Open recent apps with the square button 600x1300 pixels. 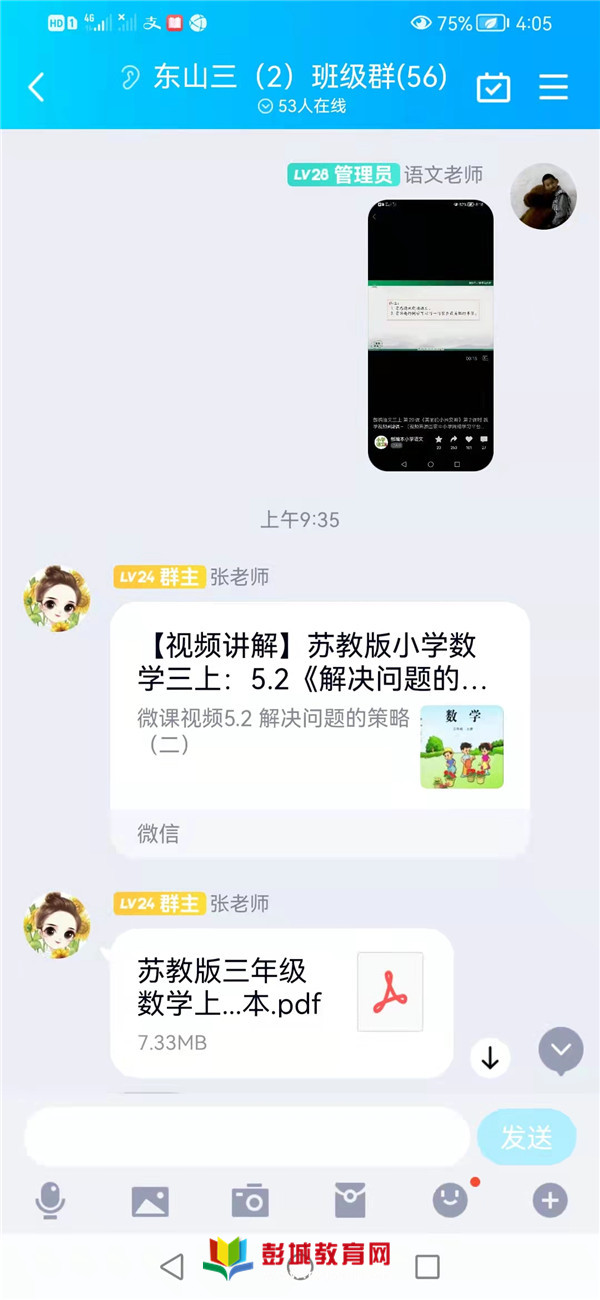(427, 1267)
